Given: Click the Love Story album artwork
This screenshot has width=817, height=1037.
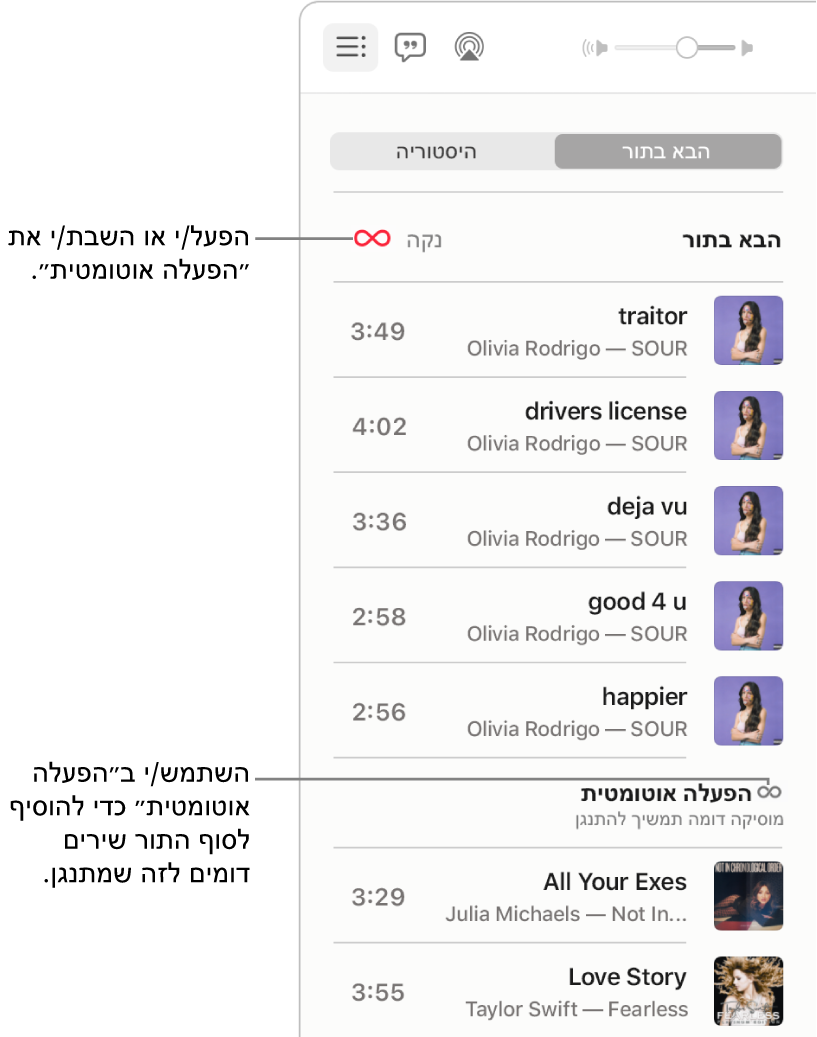Looking at the screenshot, I should [748, 992].
